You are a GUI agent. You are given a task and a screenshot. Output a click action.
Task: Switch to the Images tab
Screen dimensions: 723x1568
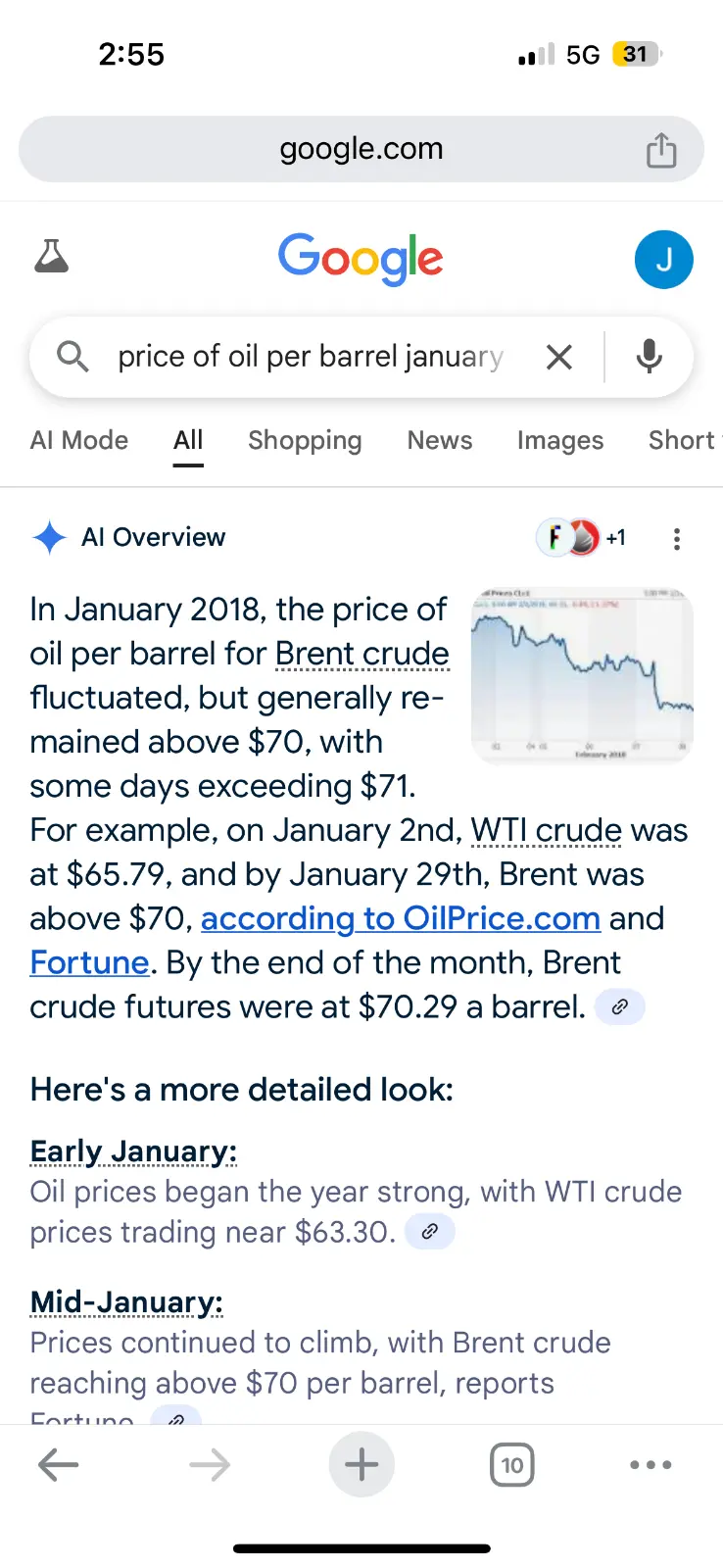coord(559,441)
